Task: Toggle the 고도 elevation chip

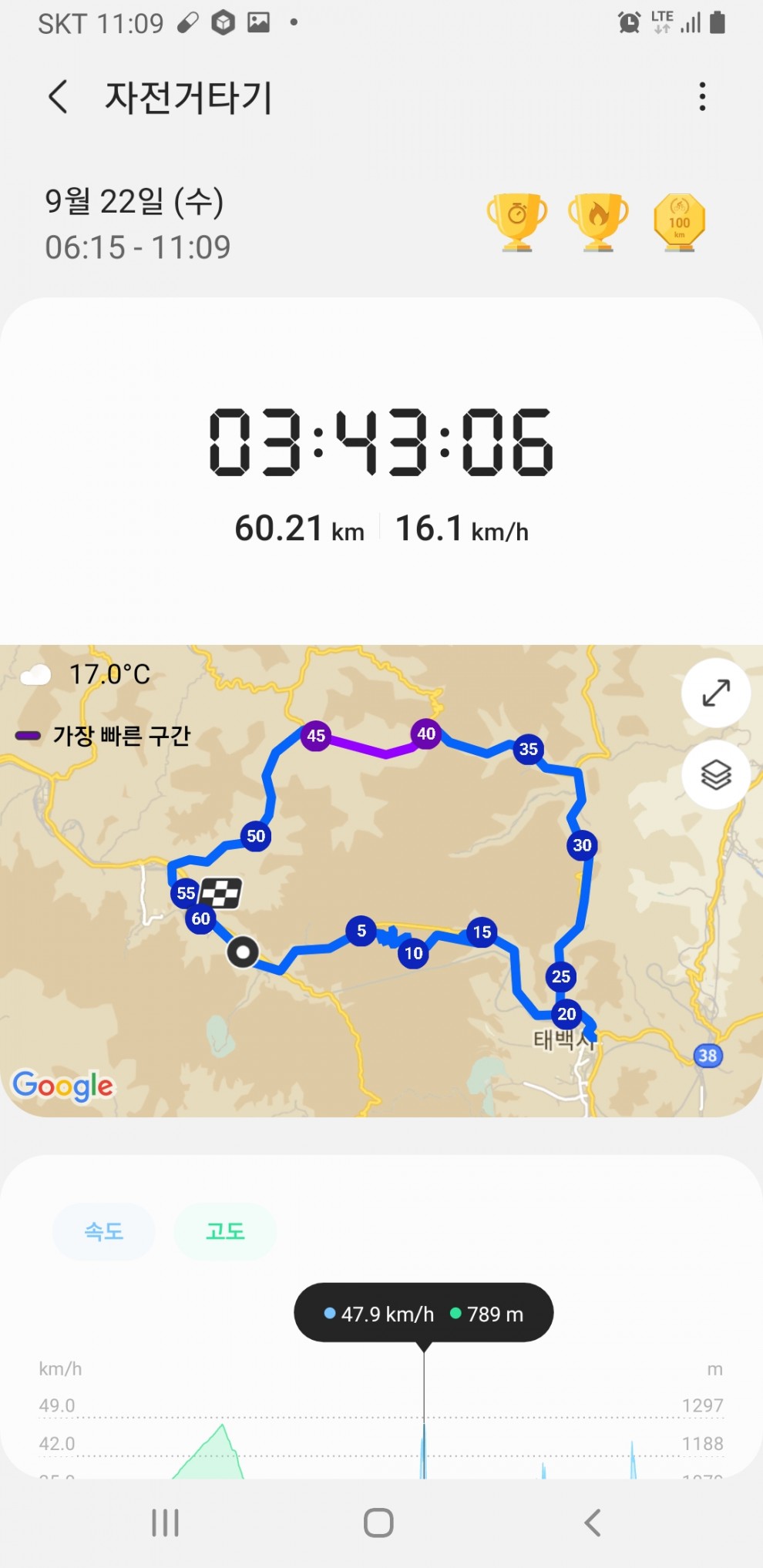Action: (225, 1231)
